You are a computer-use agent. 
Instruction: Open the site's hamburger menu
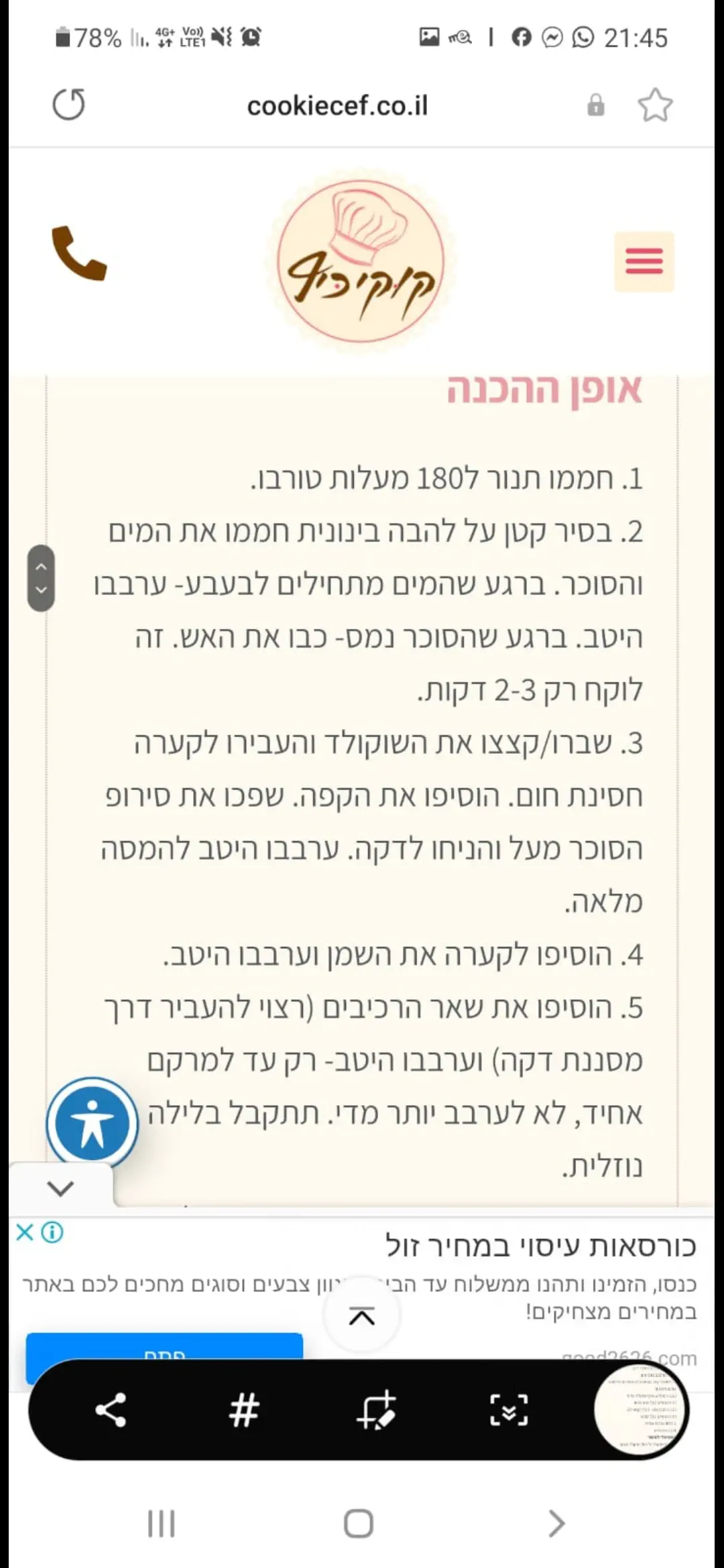(x=644, y=261)
